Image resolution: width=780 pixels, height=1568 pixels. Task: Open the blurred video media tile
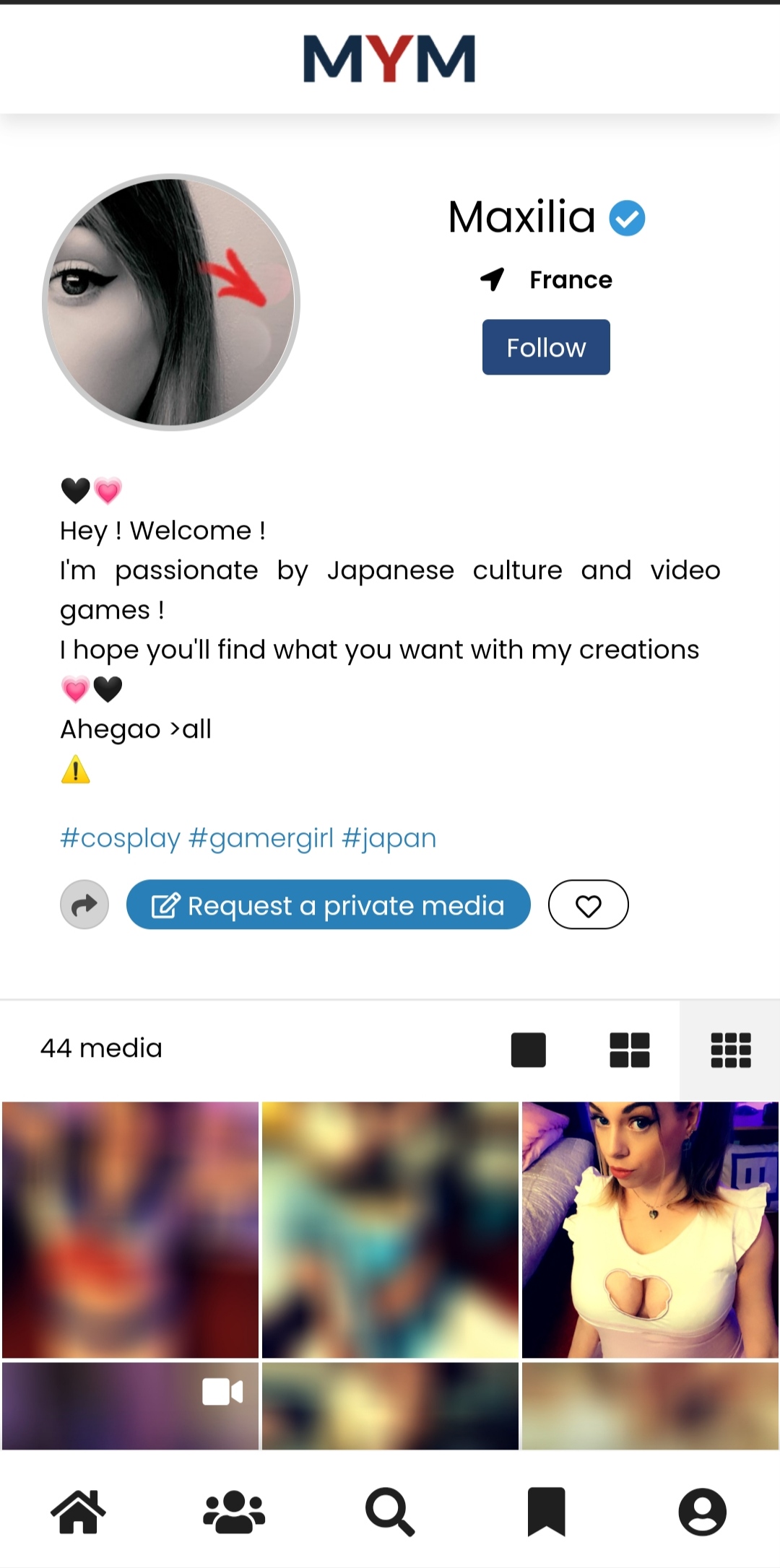click(130, 1406)
